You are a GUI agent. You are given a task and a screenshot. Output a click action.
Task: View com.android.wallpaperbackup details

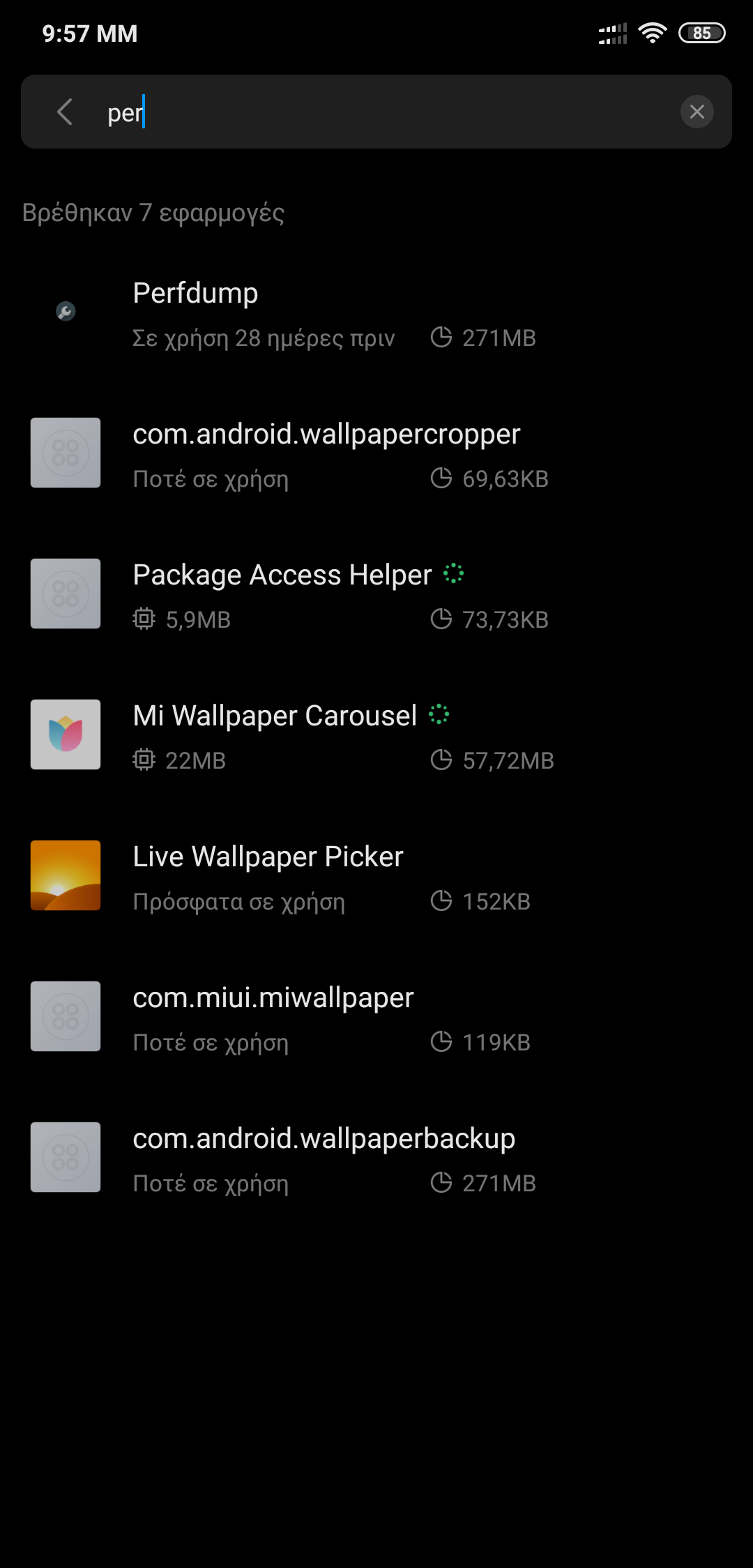[376, 1158]
